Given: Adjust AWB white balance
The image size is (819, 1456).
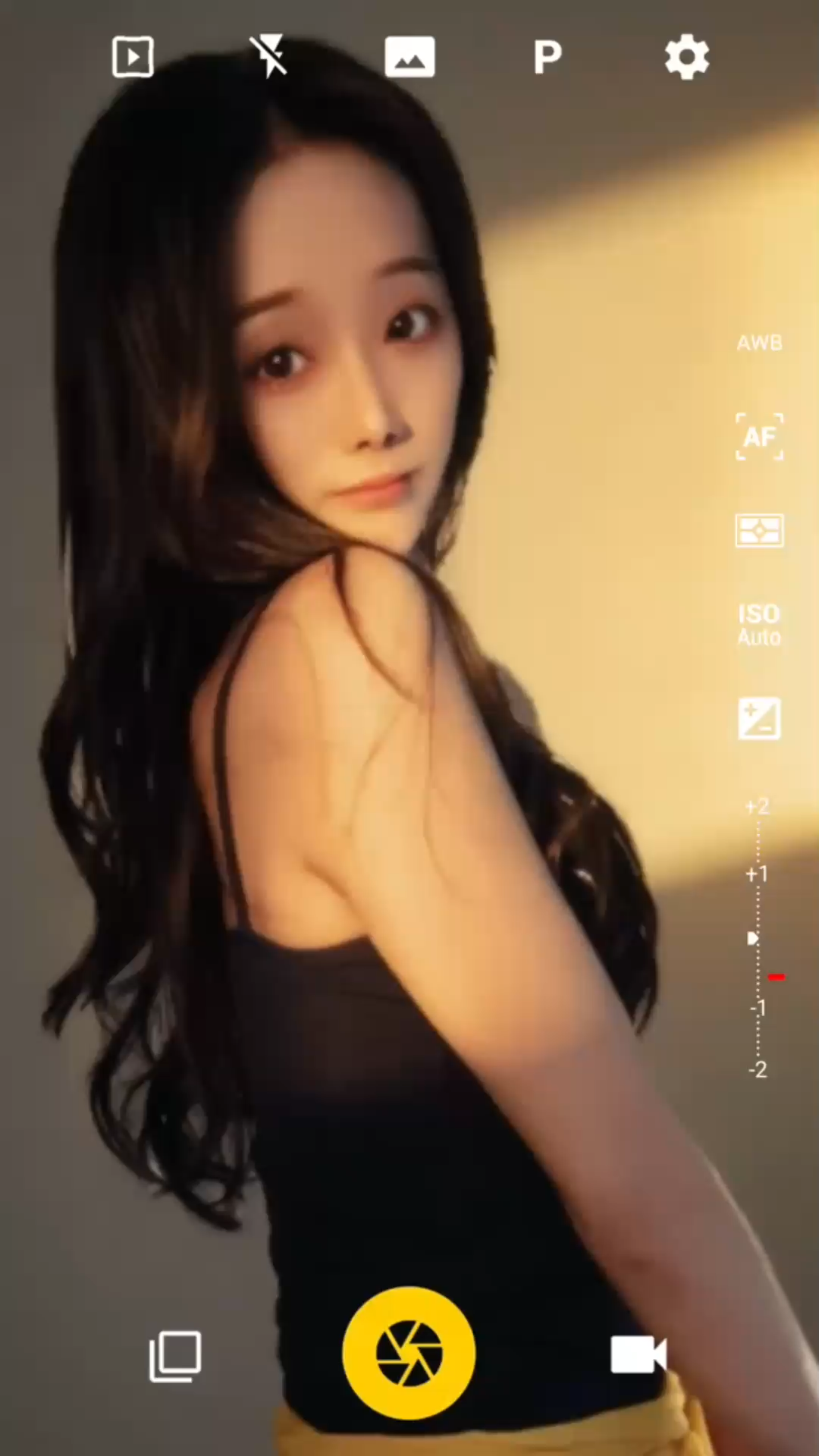Looking at the screenshot, I should [x=759, y=343].
